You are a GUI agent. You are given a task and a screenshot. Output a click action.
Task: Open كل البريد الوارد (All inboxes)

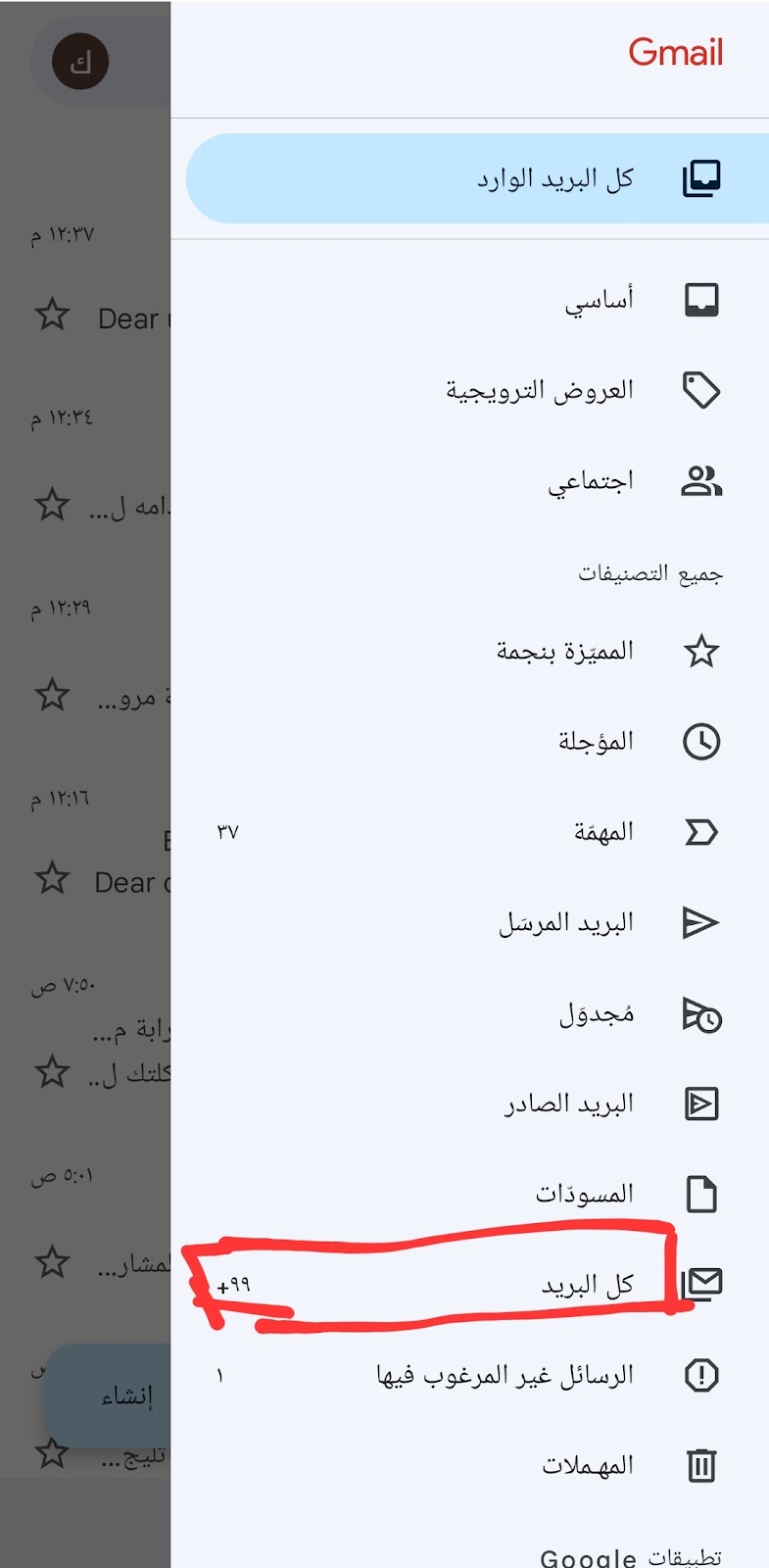(x=477, y=178)
